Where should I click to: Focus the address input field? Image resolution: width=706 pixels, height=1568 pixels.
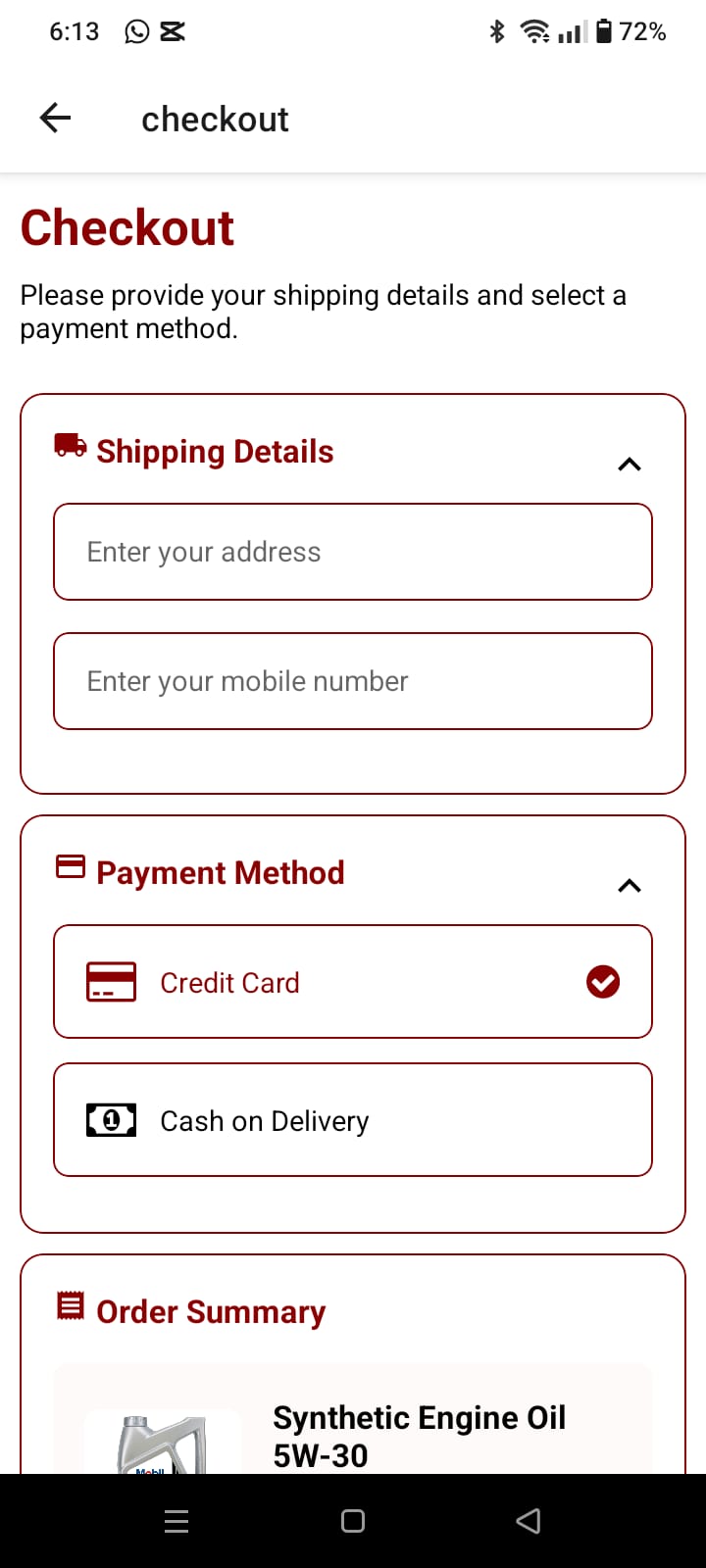(x=353, y=552)
